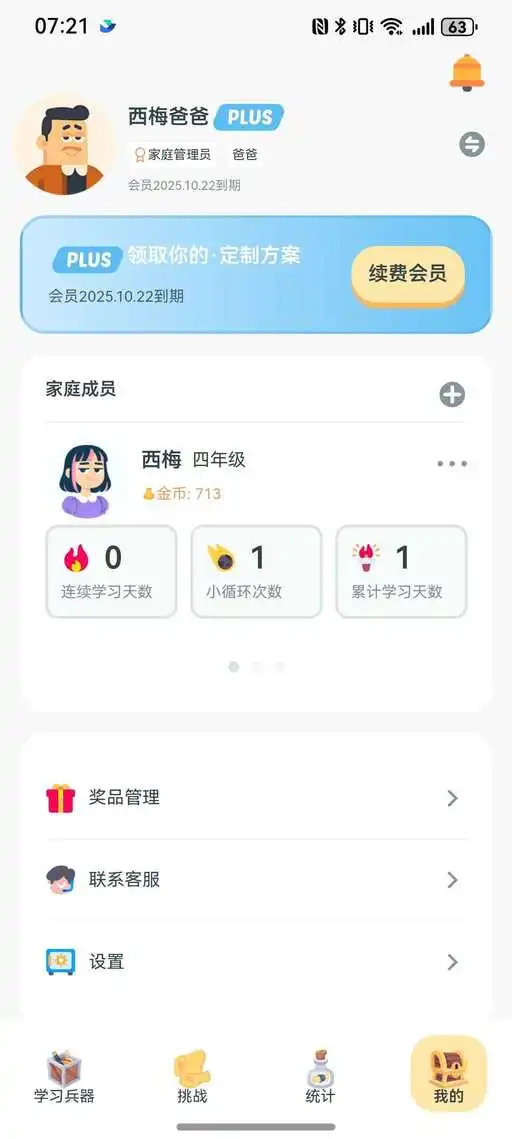Open the 累计学习天数 card
512x1139 pixels.
(401, 572)
